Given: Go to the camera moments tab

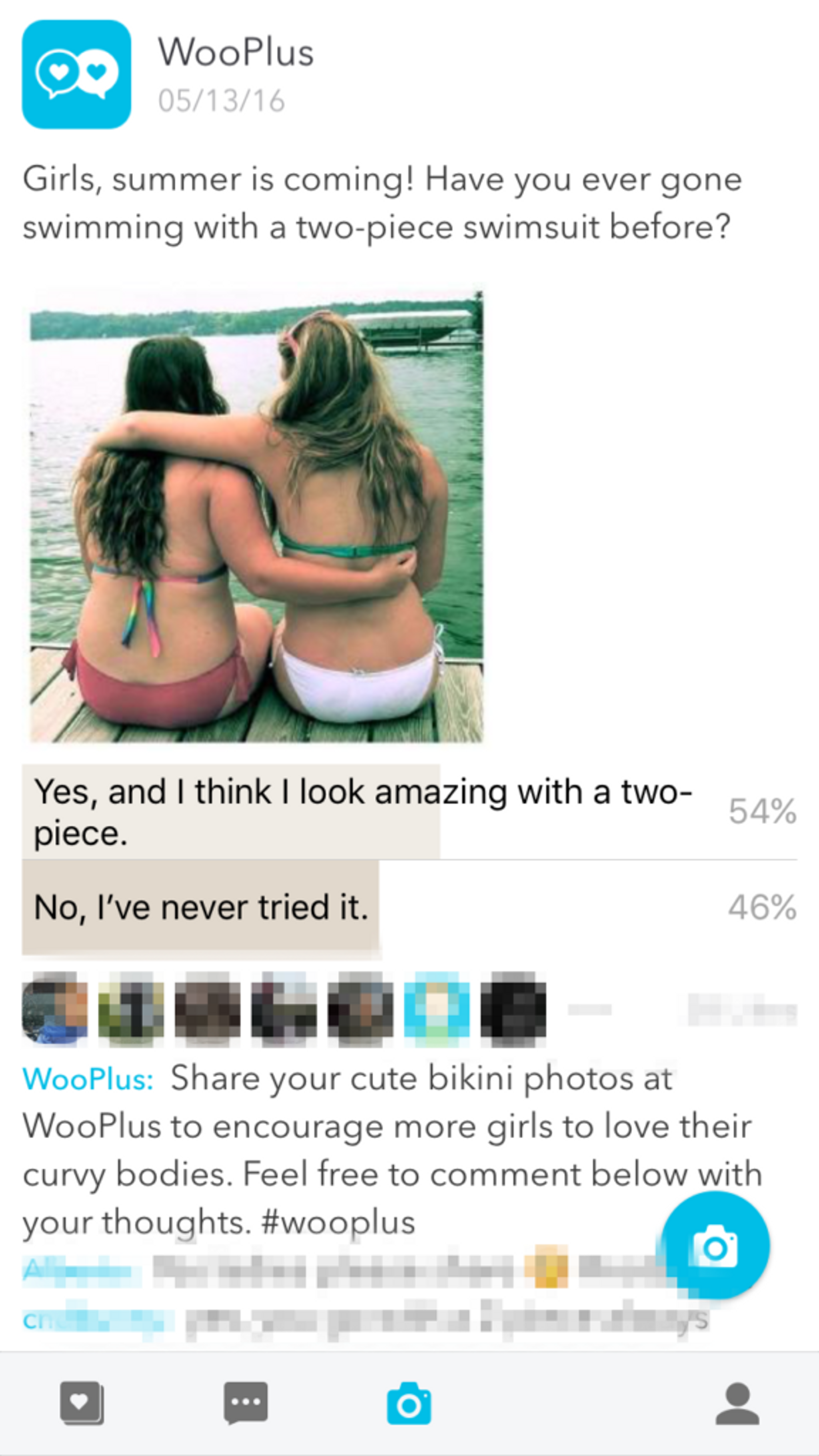Looking at the screenshot, I should point(409,1403).
